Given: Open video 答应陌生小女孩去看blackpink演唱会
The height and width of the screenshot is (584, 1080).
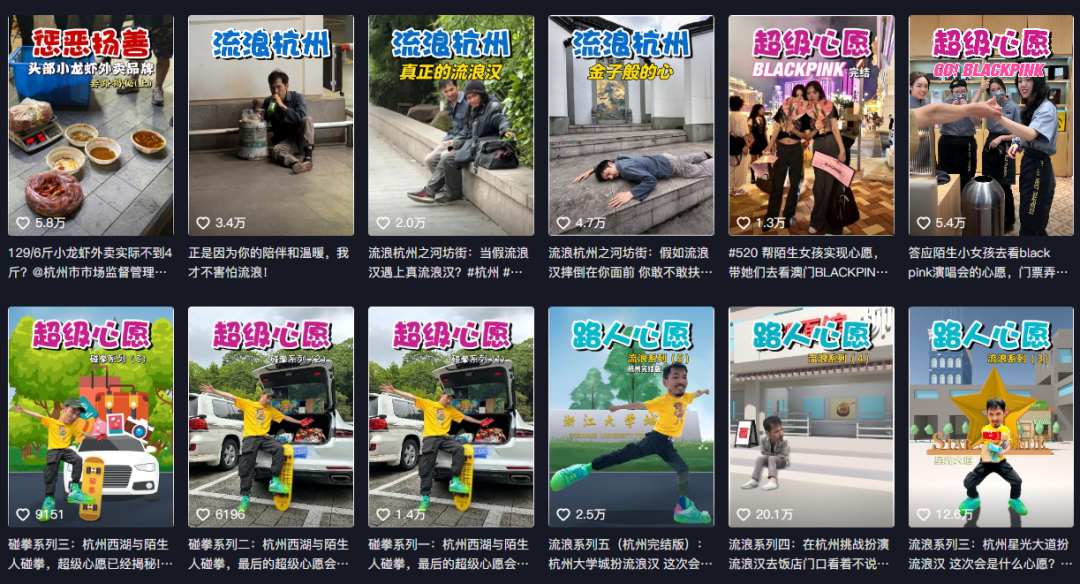Looking at the screenshot, I should tap(991, 125).
